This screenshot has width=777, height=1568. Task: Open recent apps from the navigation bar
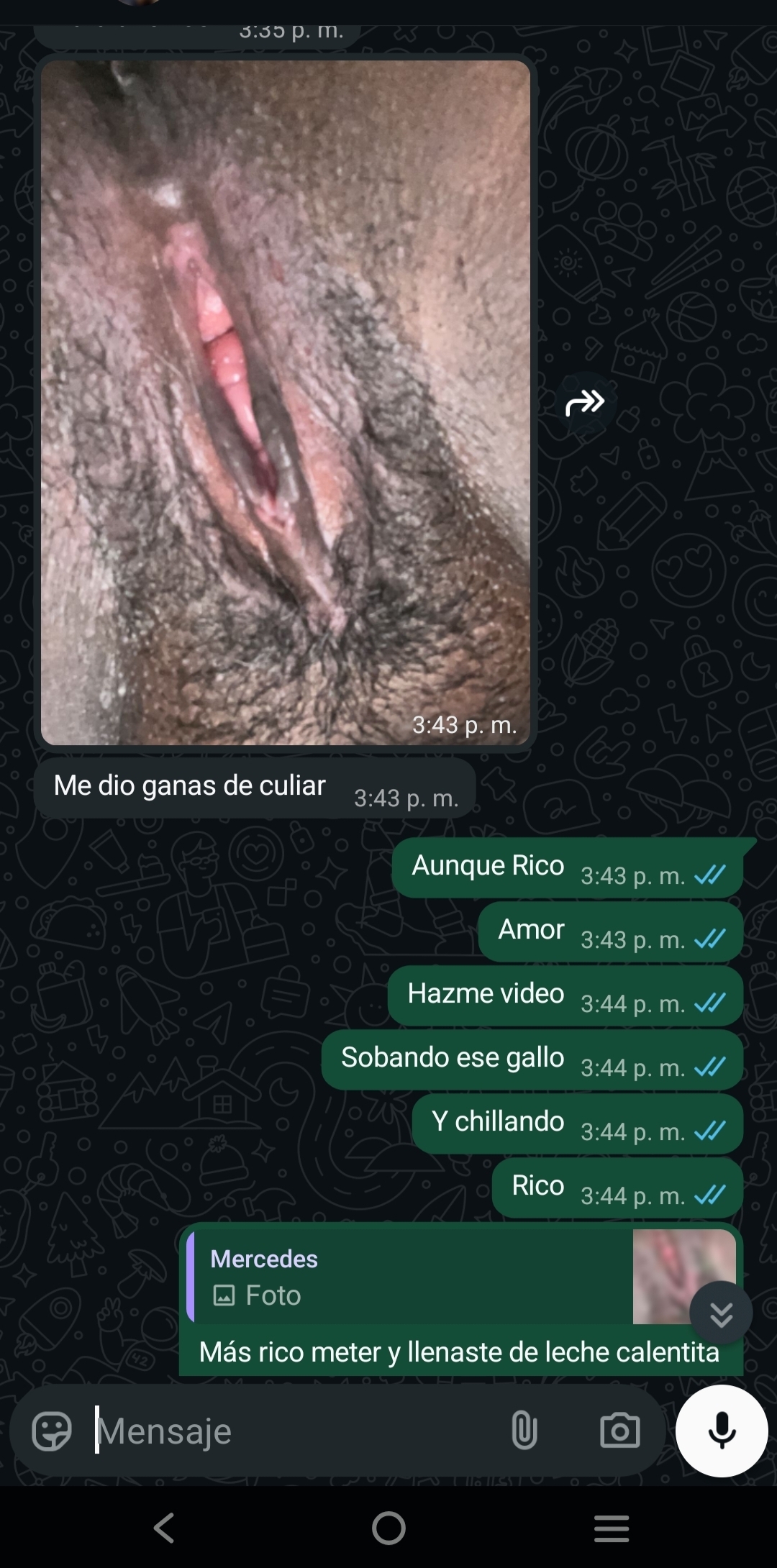tap(612, 1528)
